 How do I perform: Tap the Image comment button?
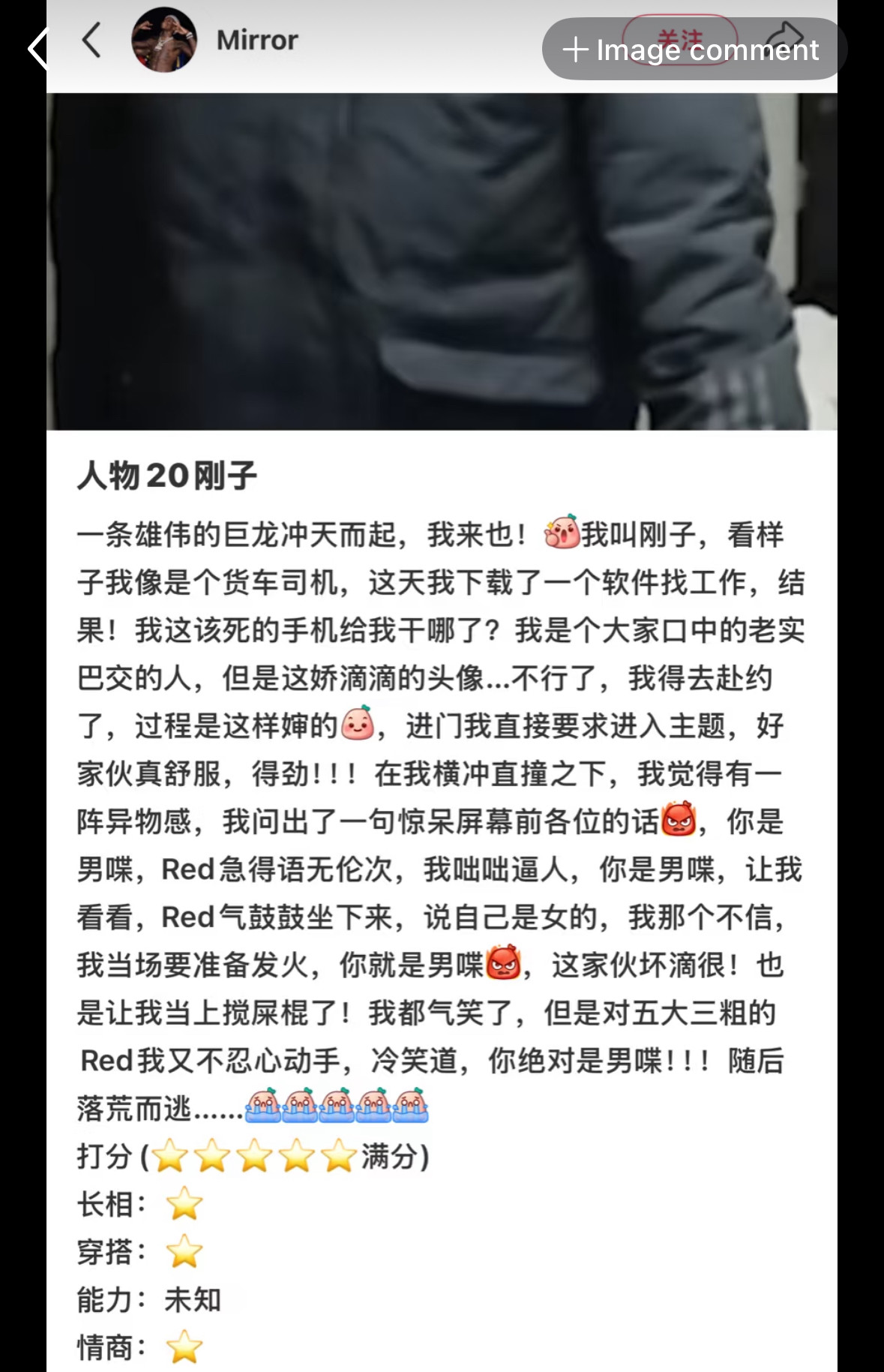tap(694, 50)
